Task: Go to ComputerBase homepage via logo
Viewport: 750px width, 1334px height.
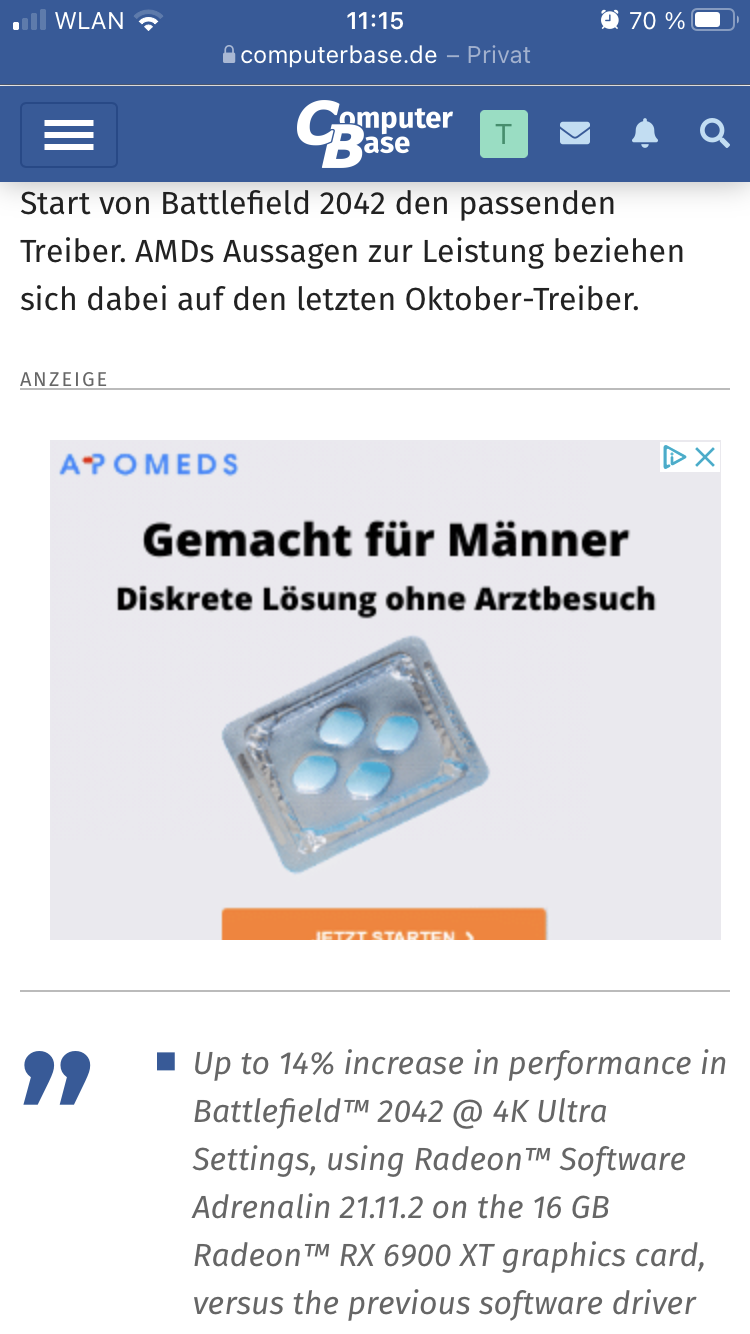Action: (x=375, y=134)
